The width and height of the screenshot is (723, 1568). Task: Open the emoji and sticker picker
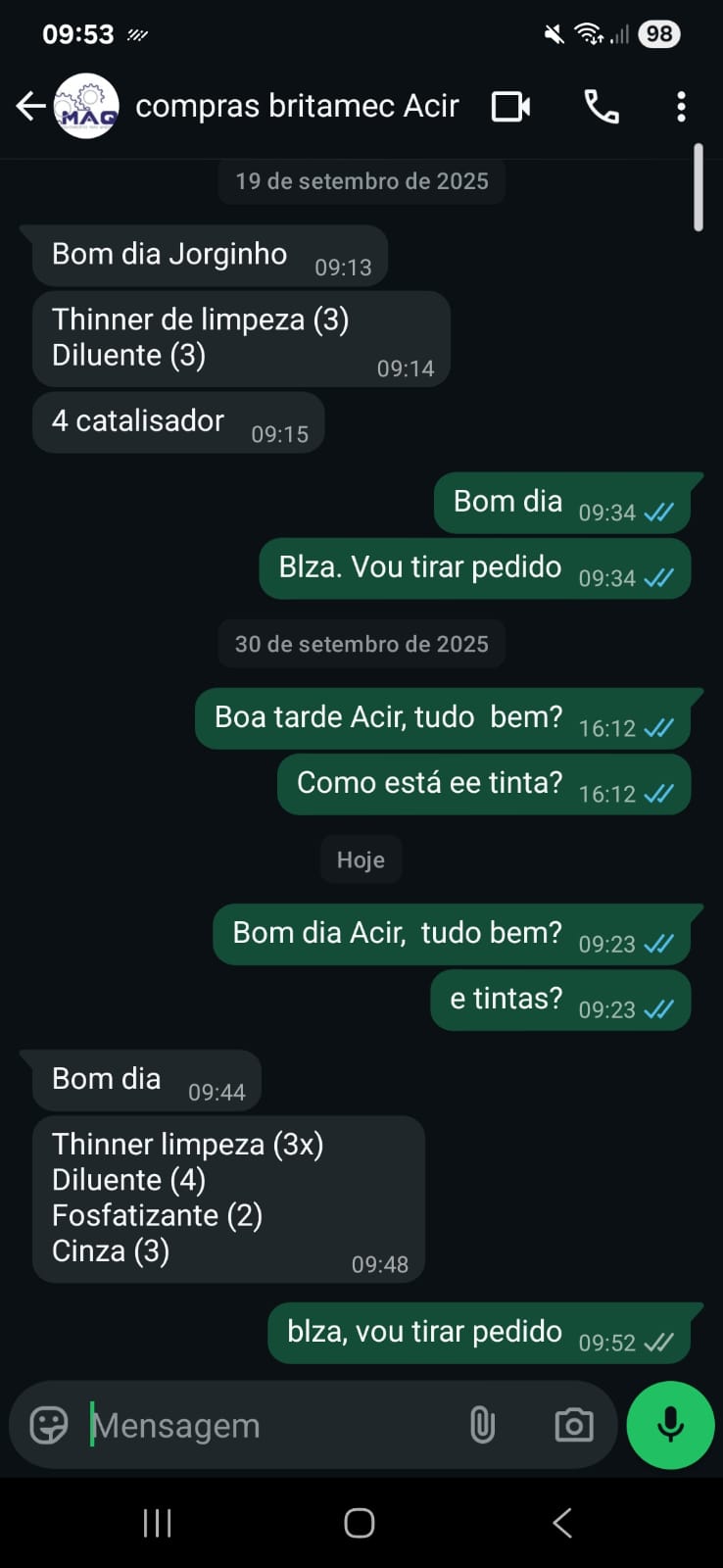tap(49, 1425)
